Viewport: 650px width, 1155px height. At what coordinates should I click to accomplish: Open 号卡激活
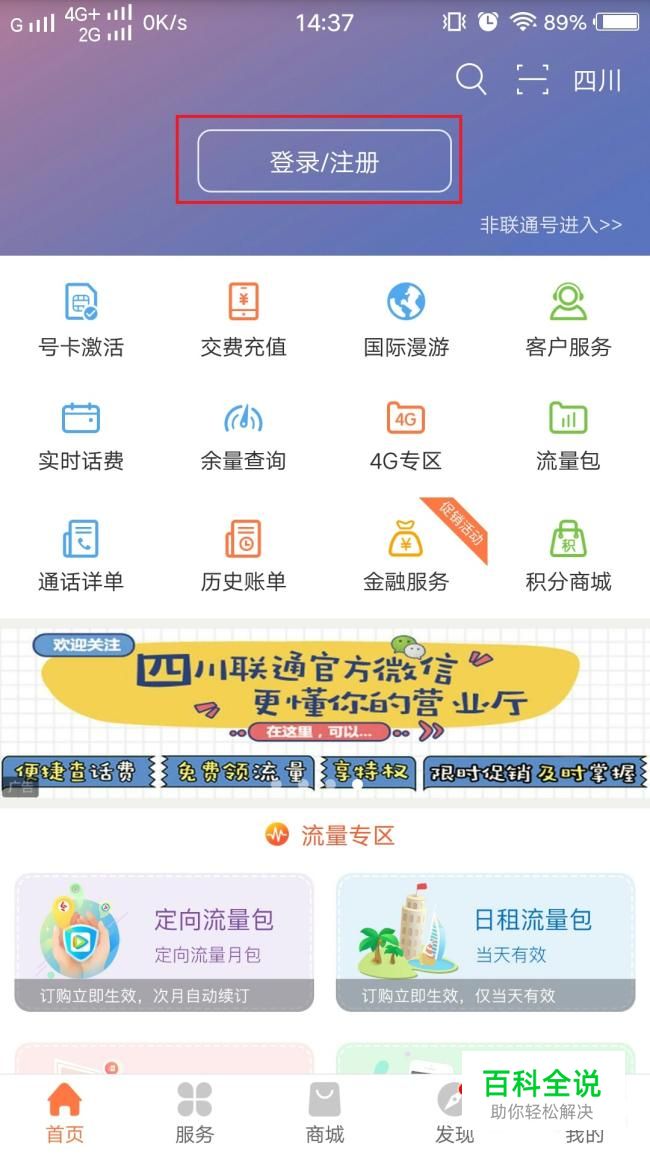coord(81,320)
